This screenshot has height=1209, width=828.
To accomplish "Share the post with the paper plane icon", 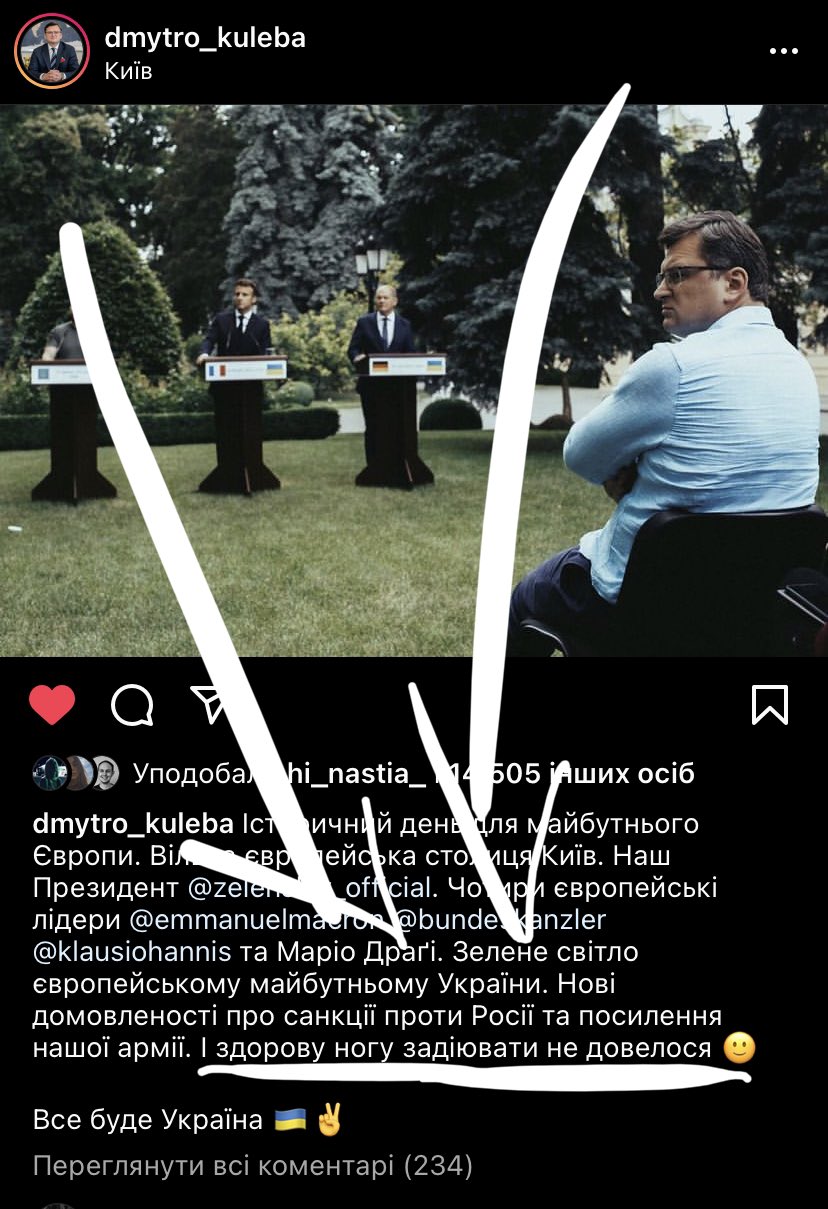I will [x=212, y=704].
